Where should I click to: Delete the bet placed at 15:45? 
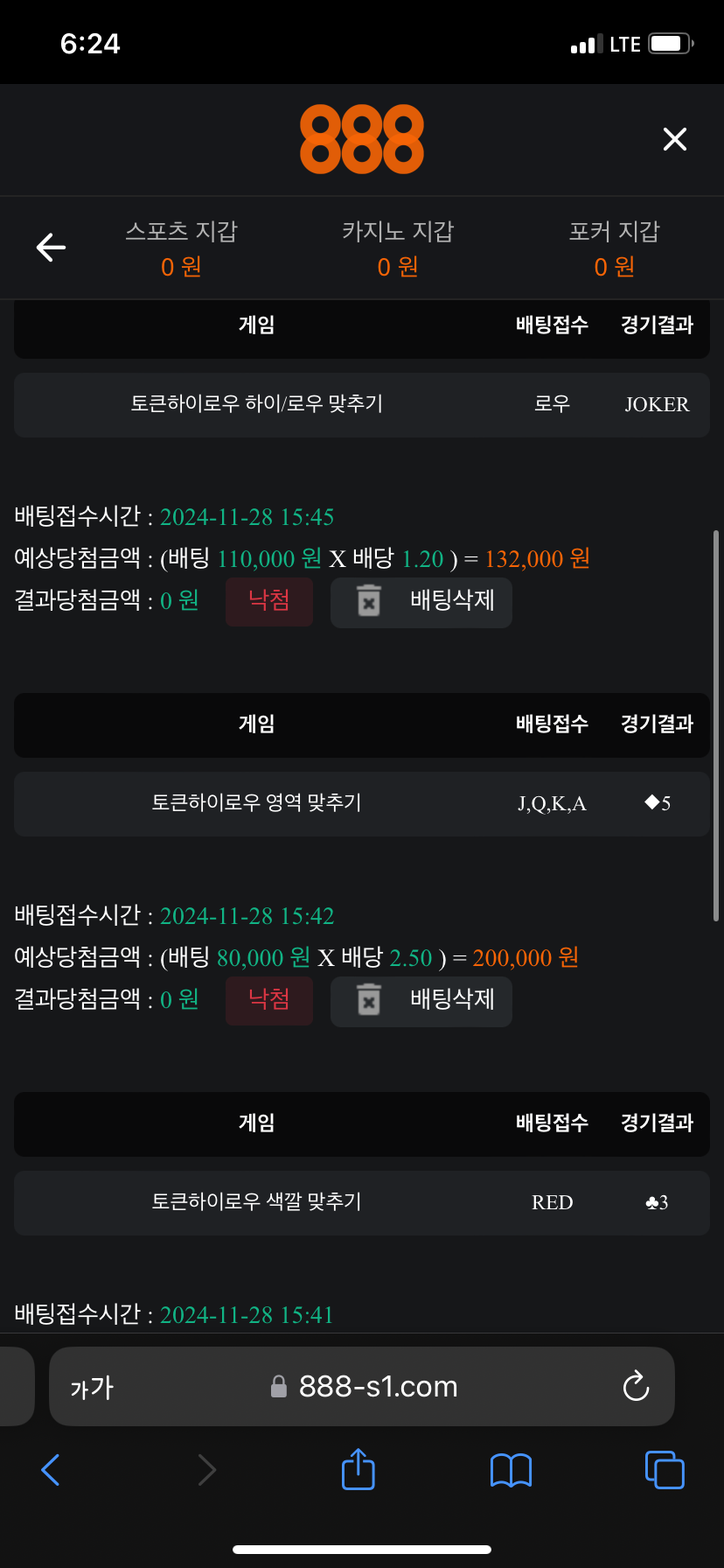point(421,602)
